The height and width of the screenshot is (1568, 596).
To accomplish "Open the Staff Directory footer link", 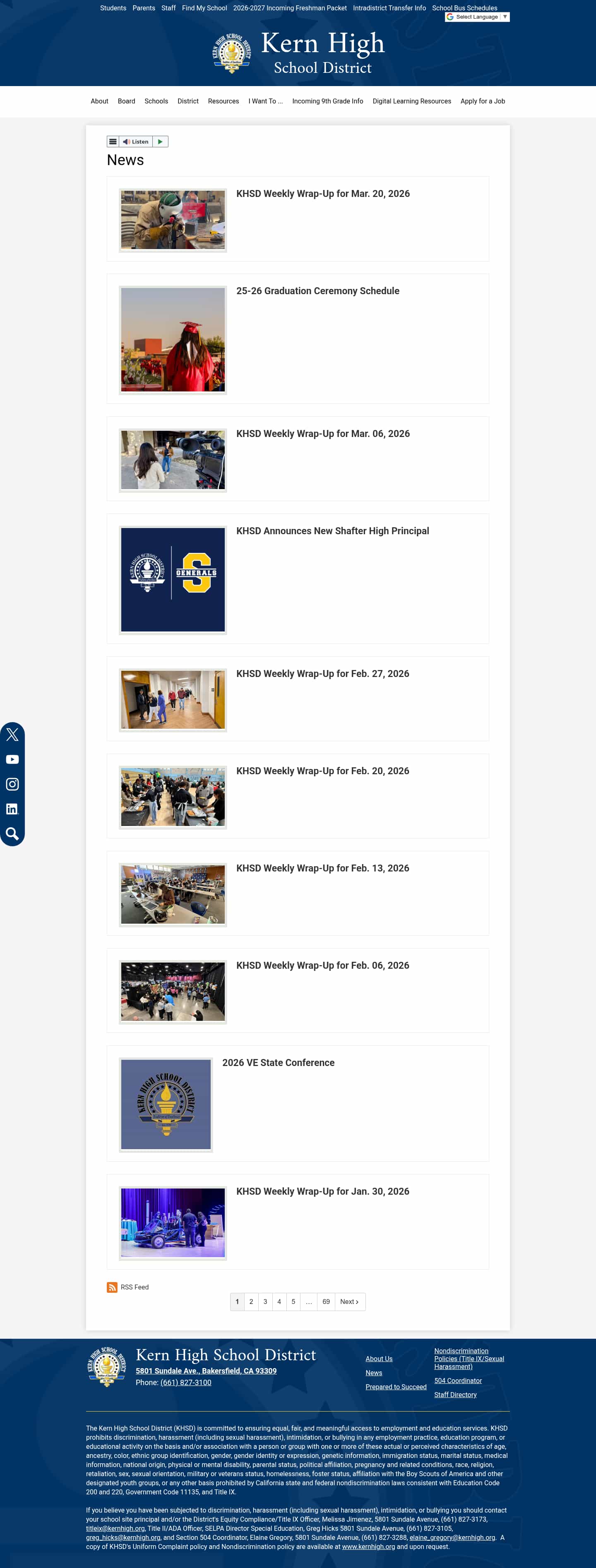I will 455,1395.
